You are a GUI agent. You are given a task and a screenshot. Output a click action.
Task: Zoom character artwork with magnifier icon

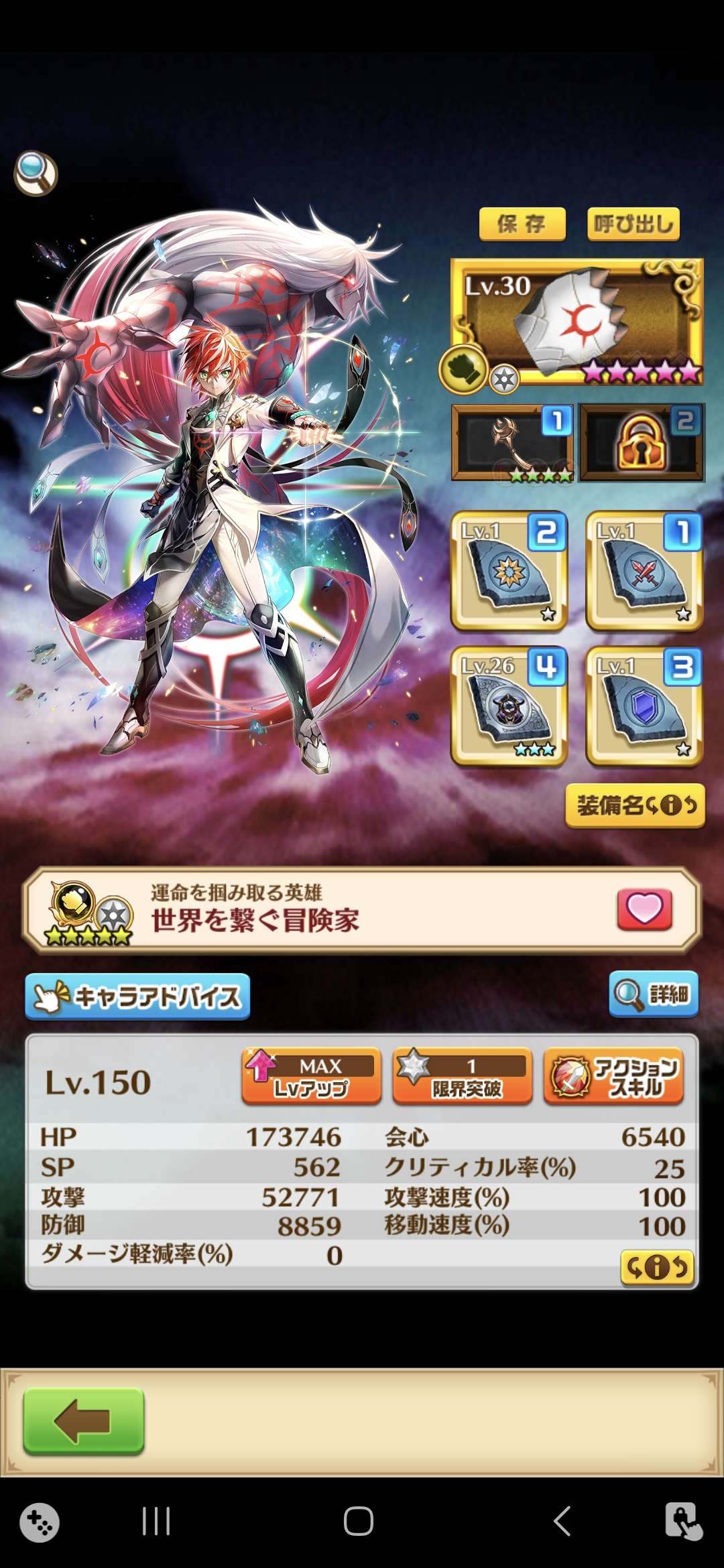(36, 174)
